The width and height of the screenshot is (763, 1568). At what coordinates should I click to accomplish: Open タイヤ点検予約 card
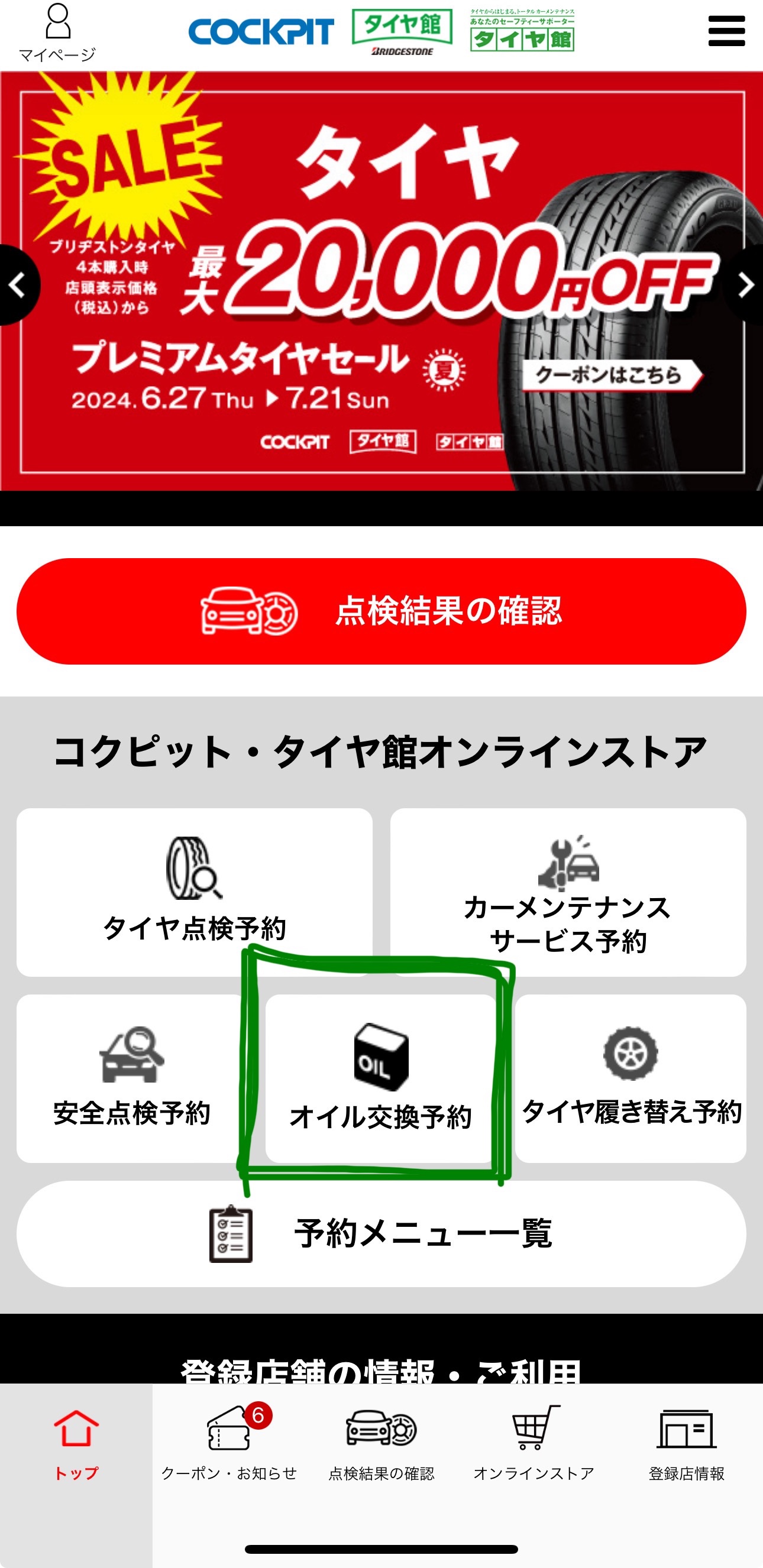tap(194, 891)
